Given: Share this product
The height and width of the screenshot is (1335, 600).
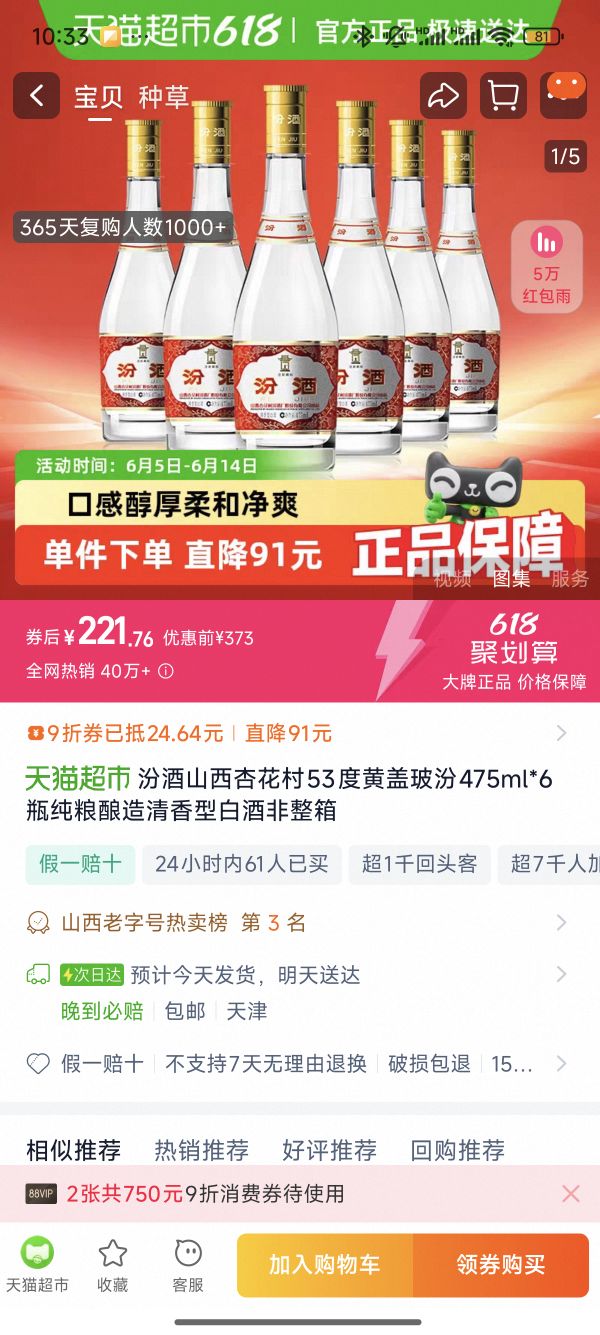Looking at the screenshot, I should pyautogui.click(x=442, y=96).
